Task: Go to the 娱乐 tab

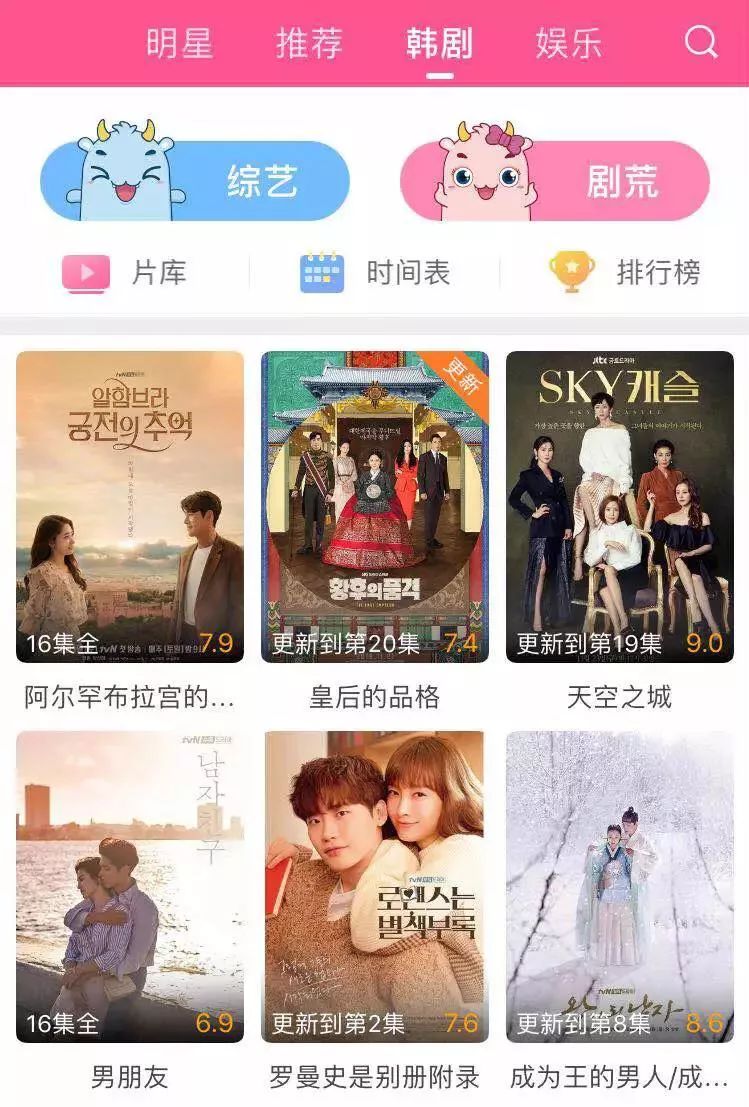Action: coord(569,44)
